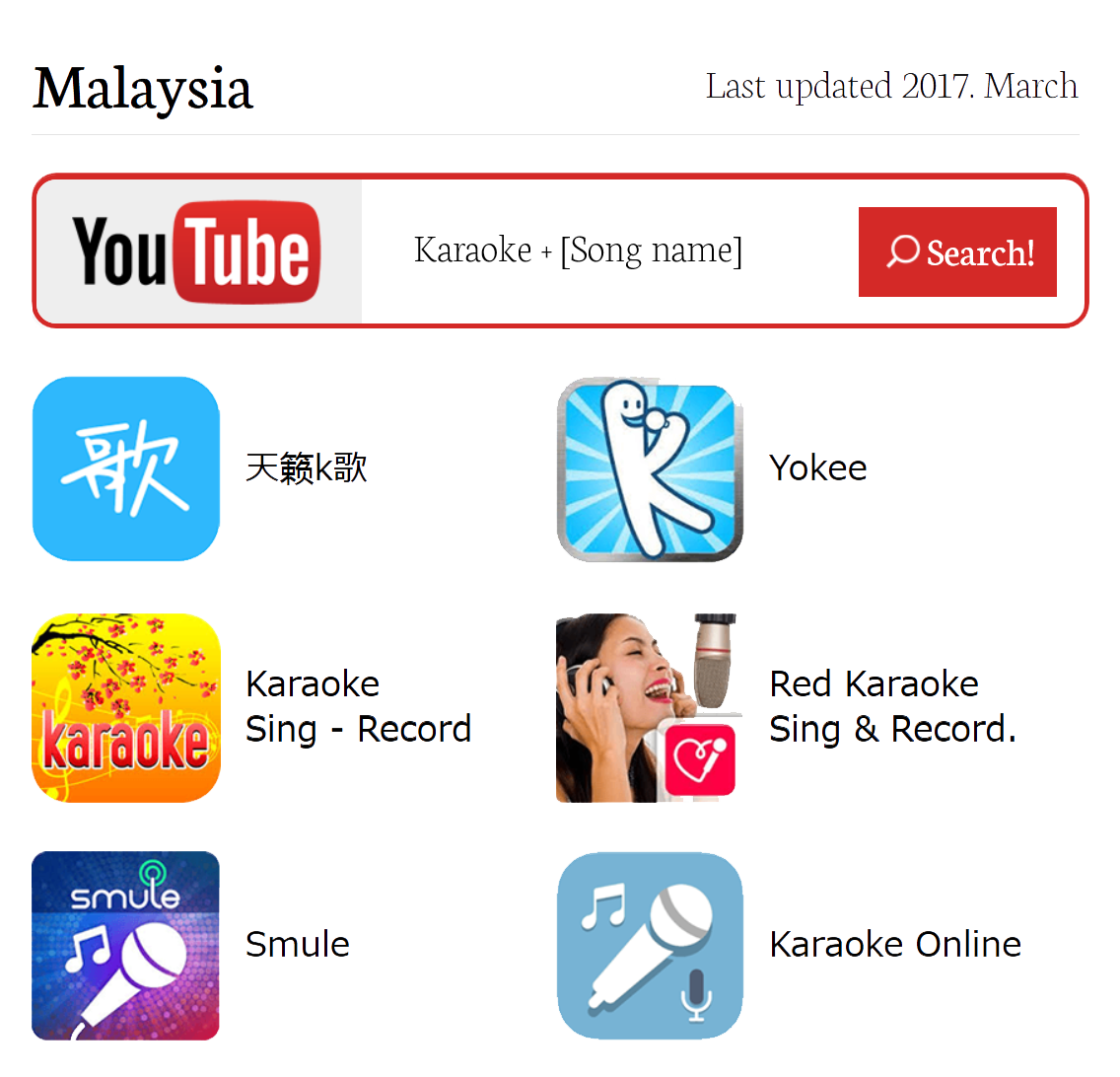The image size is (1120, 1077).
Task: Open the 天籟k歌 app tile
Action: point(126,468)
